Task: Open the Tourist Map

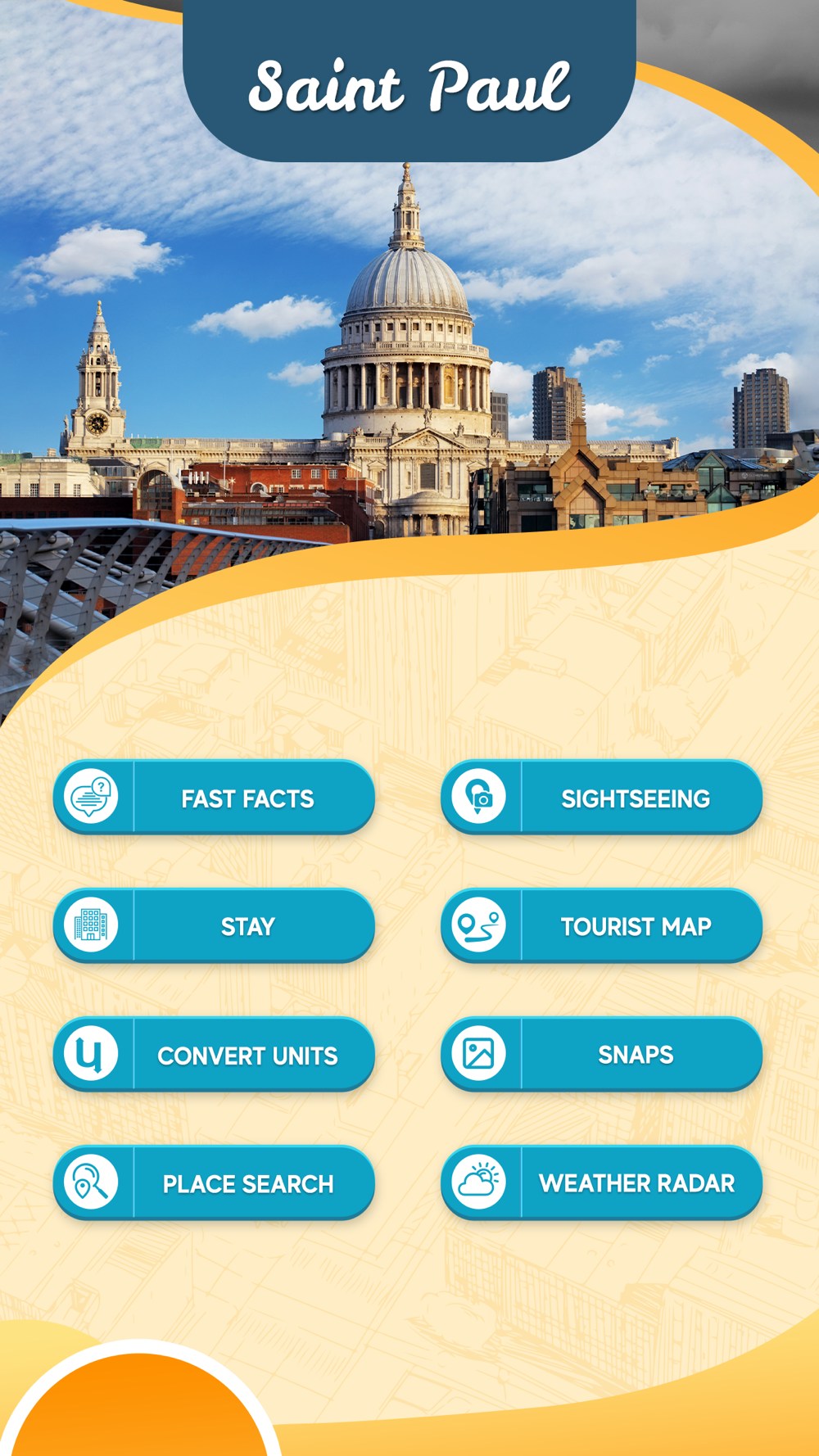Action: pyautogui.click(x=601, y=926)
